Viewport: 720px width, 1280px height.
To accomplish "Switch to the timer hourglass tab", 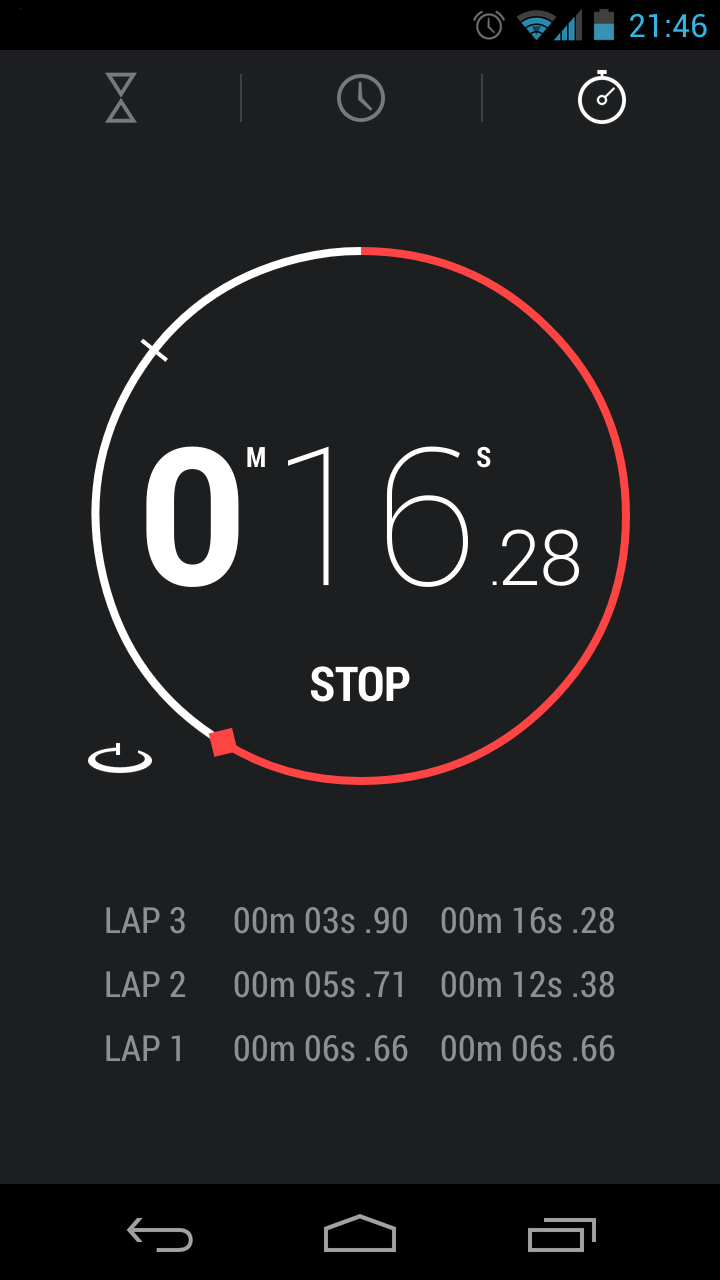I will click(x=121, y=98).
